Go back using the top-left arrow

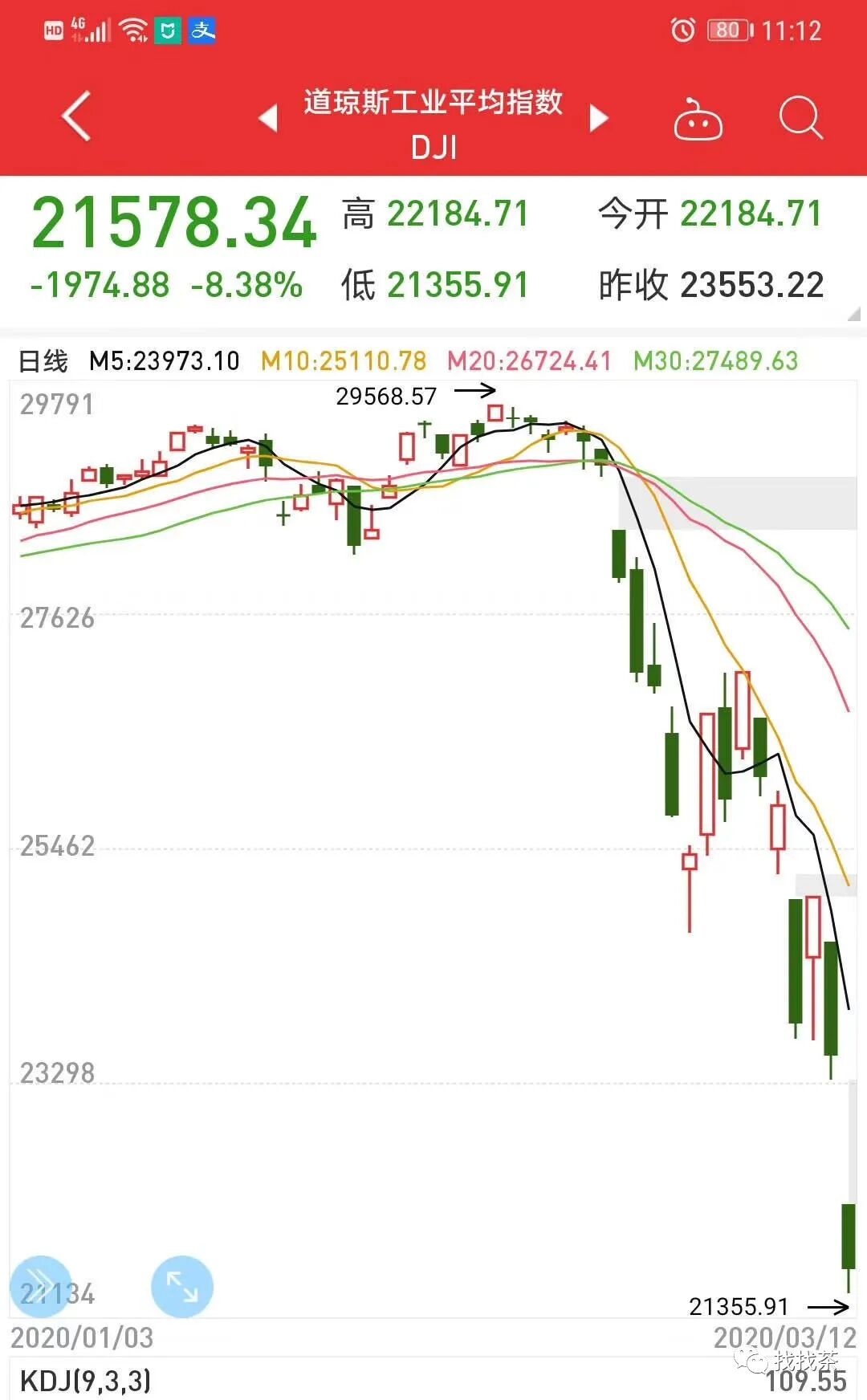[76, 116]
